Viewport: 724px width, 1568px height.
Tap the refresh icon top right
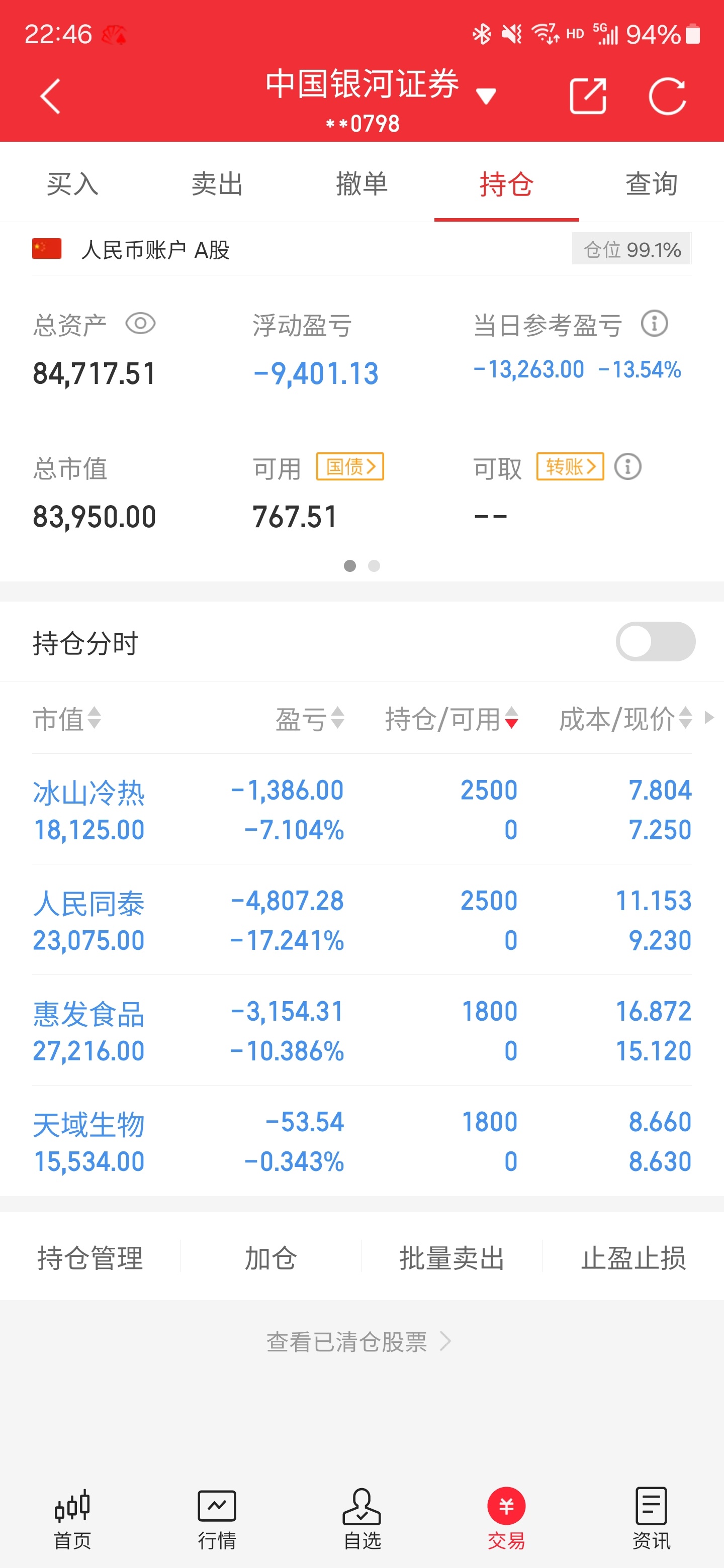point(669,96)
